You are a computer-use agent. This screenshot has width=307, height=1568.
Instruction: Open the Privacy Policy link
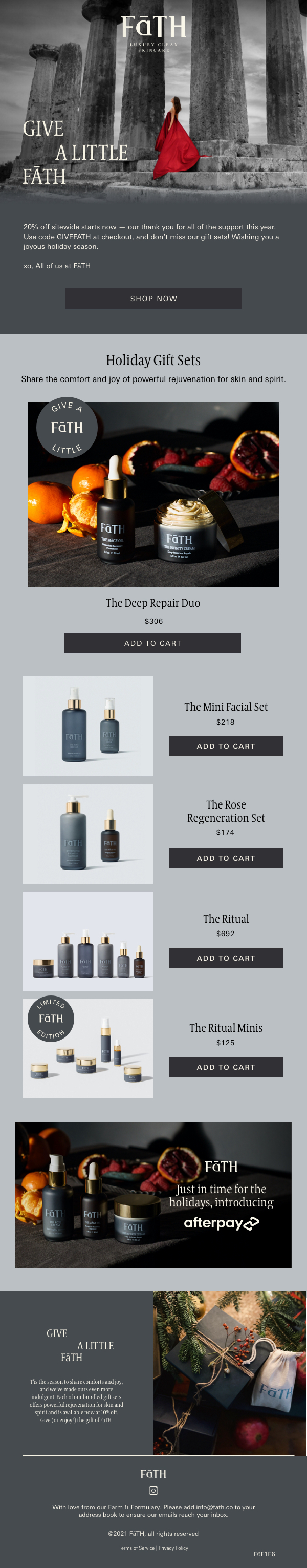(x=173, y=1548)
